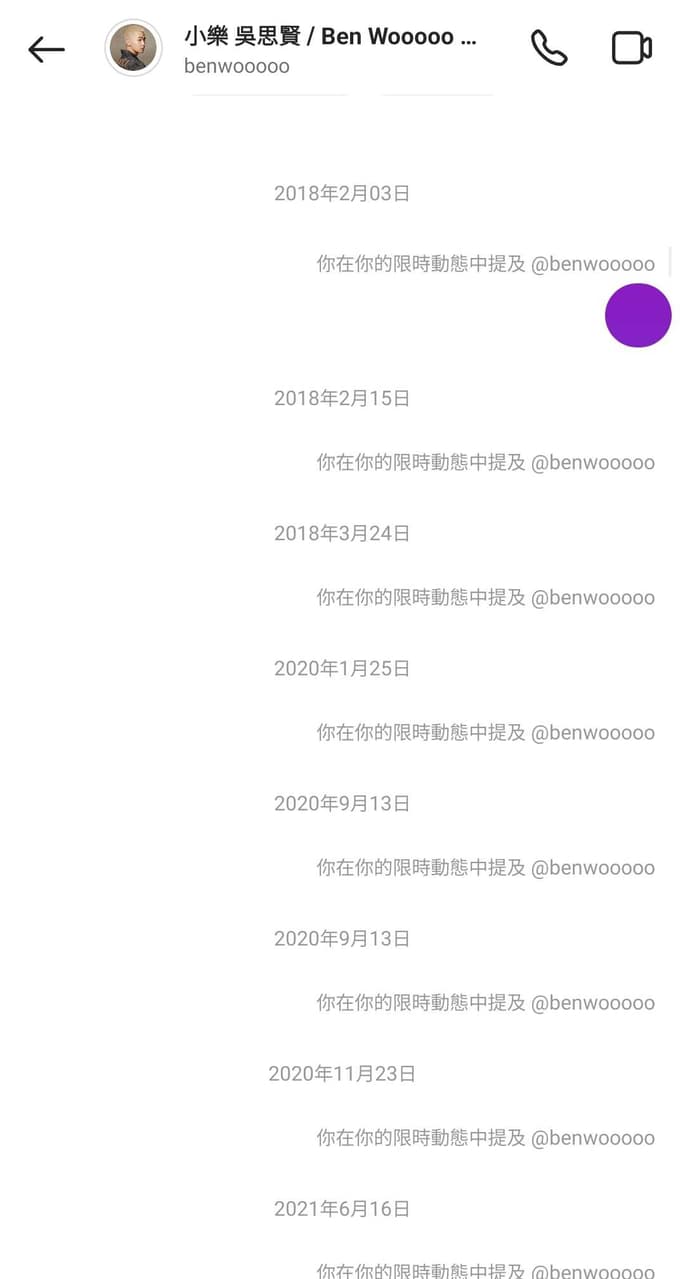This screenshot has height=1279, width=685.
Task: Start a voice call with benwooooo
Action: [549, 48]
